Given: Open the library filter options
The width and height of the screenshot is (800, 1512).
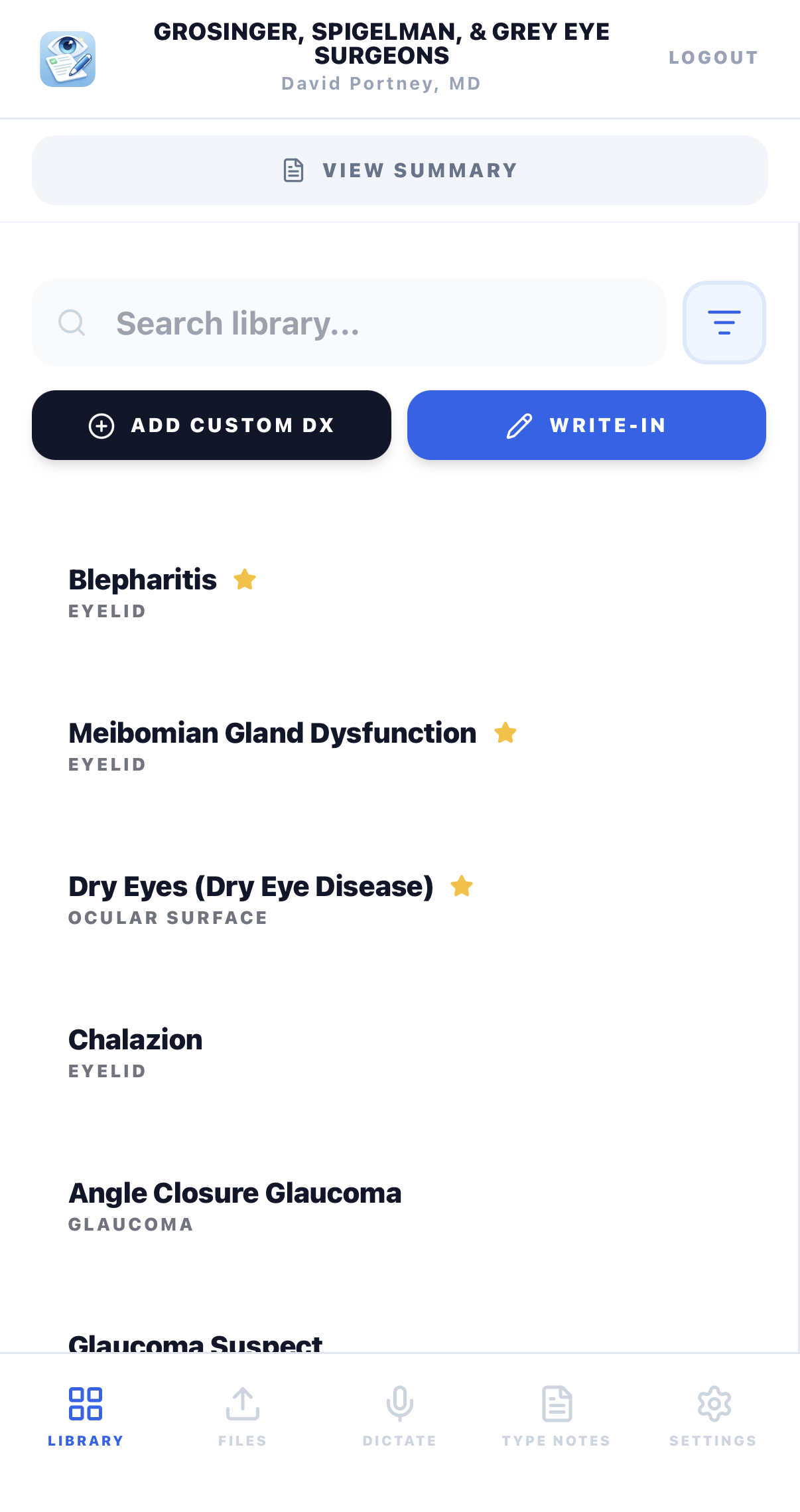Looking at the screenshot, I should 724,323.
